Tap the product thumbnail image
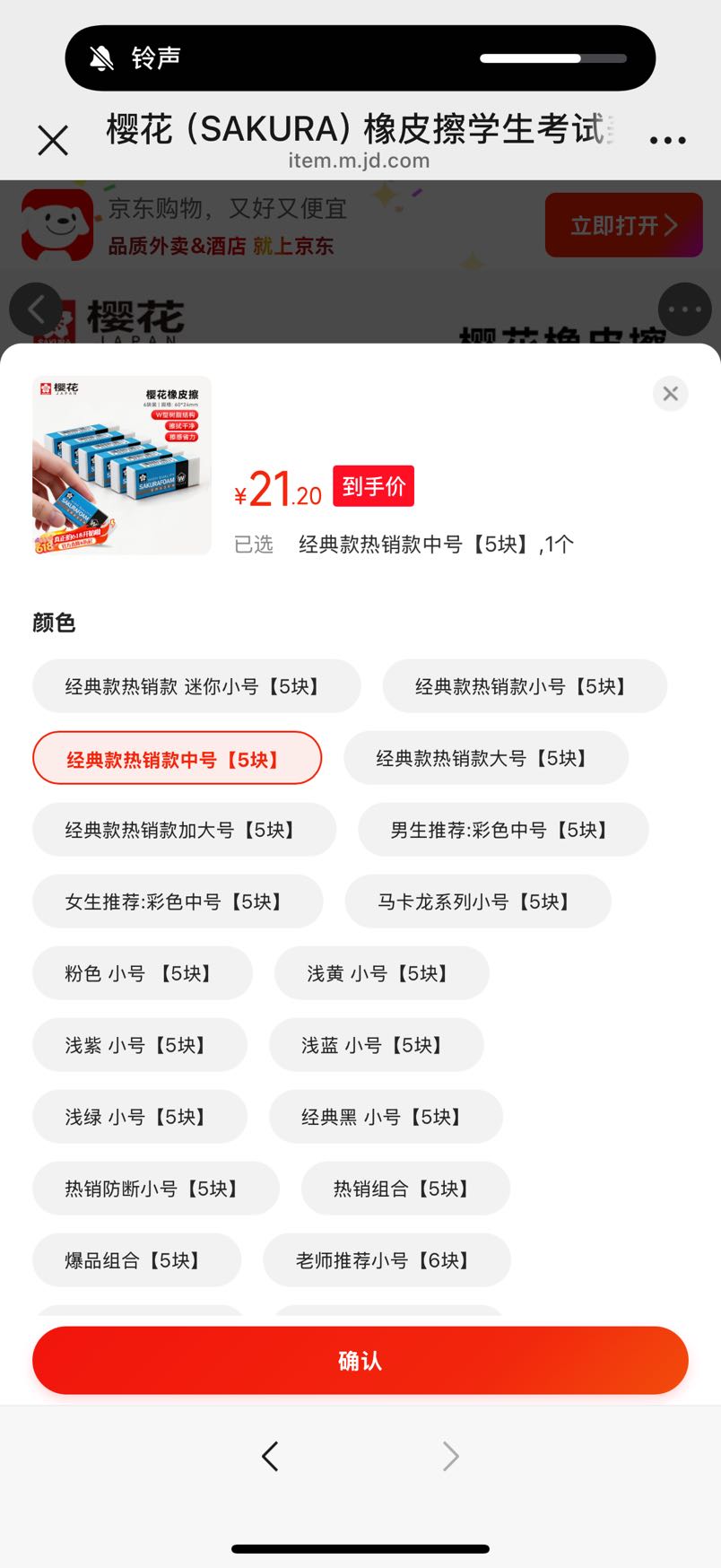Screen dimensions: 721x1568 pos(122,466)
